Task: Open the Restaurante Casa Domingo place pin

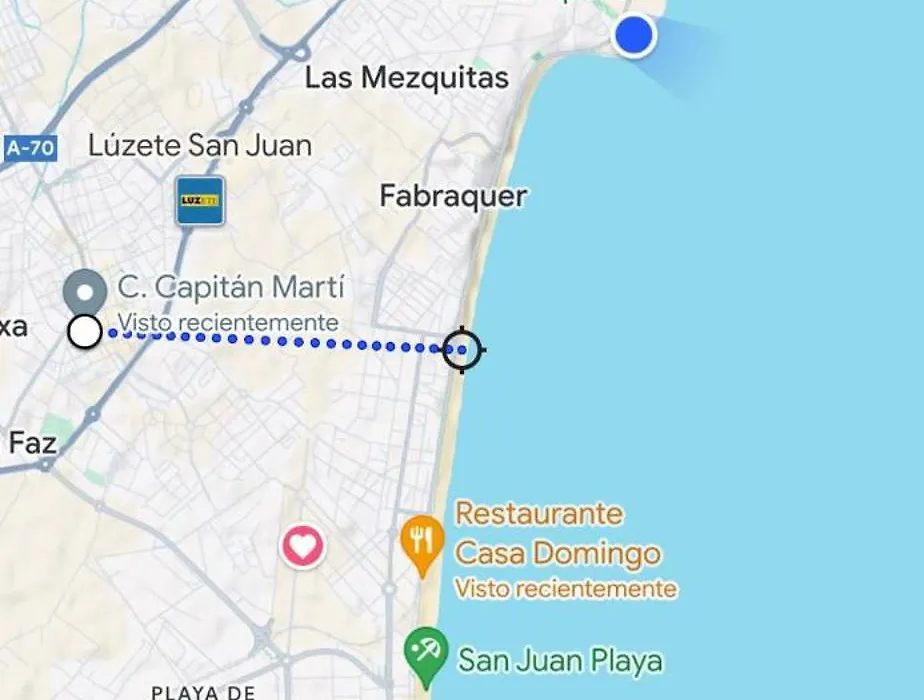Action: 422,542
